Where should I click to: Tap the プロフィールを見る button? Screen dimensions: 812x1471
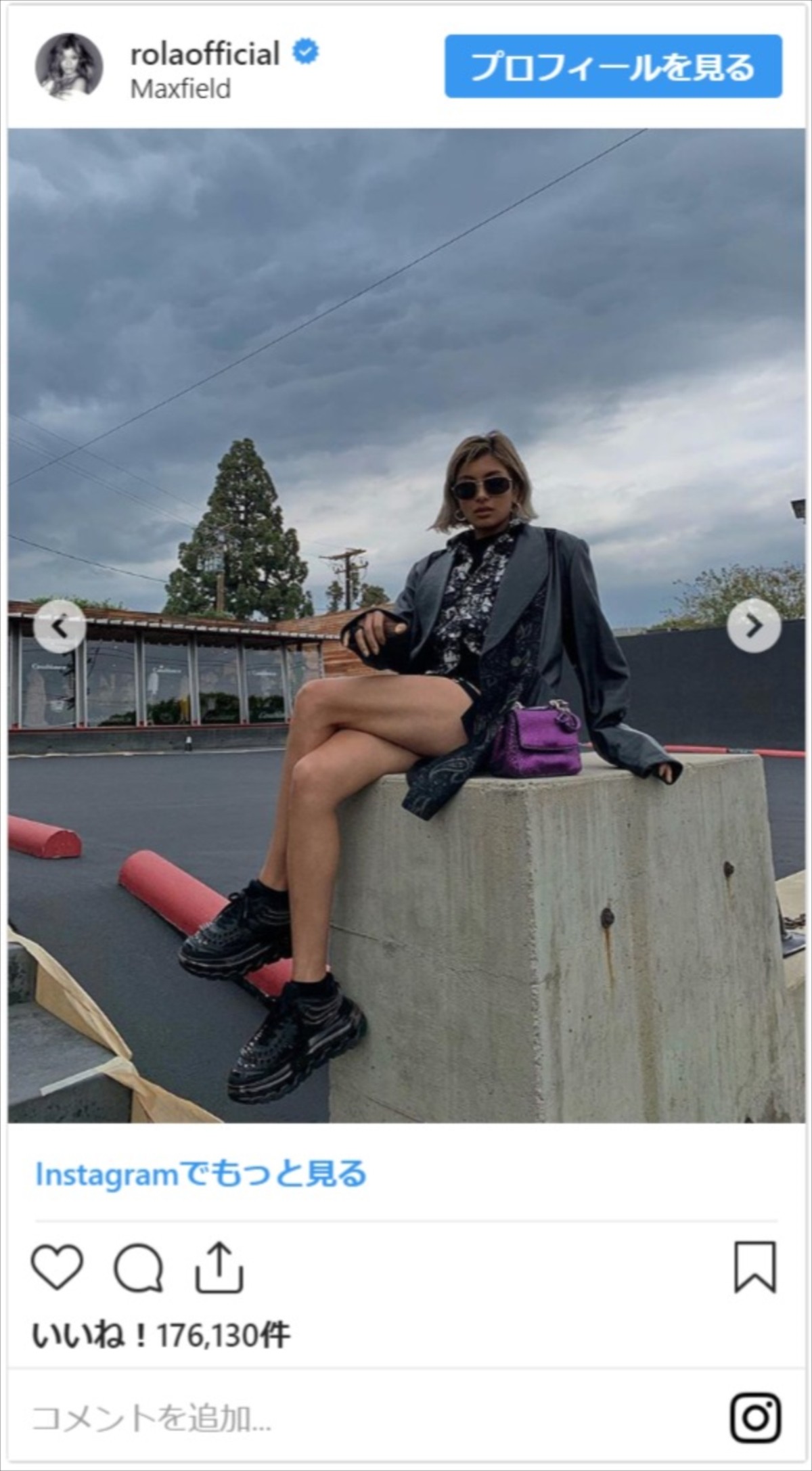[612, 67]
